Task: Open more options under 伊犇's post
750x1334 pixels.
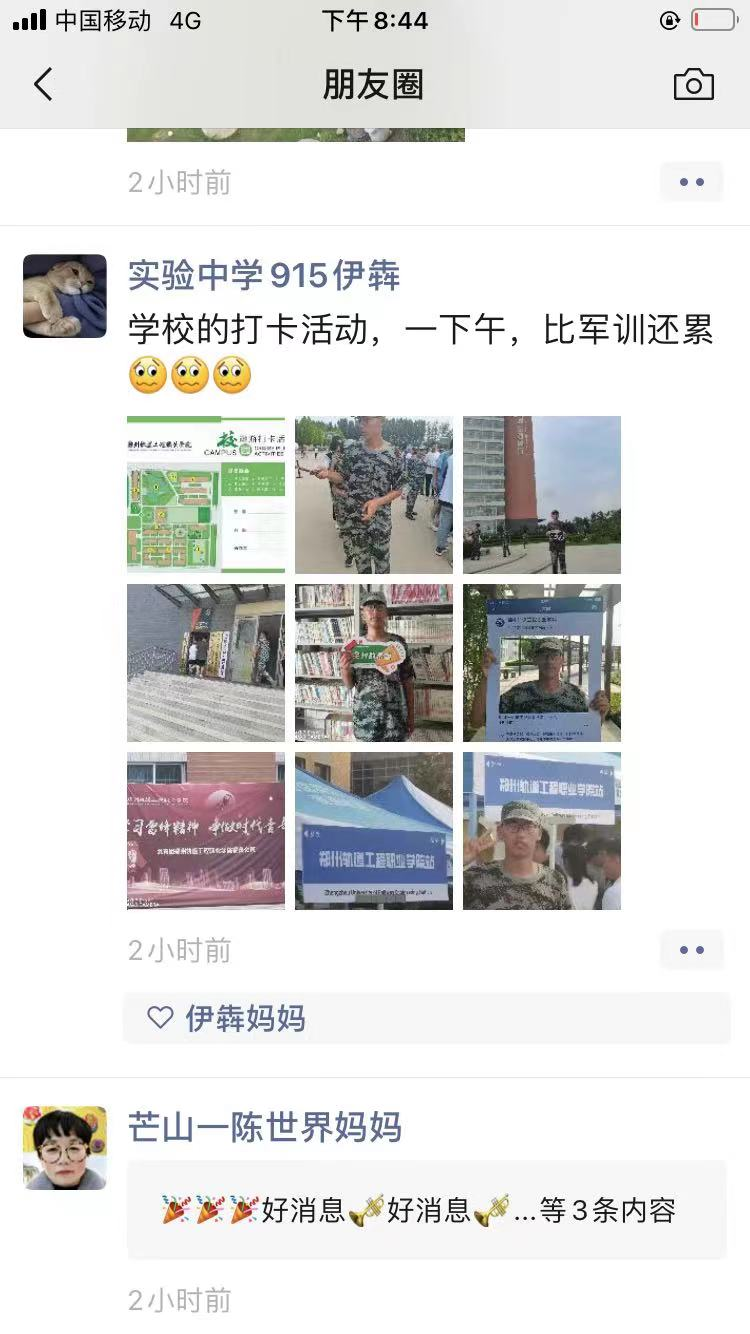Action: 691,950
